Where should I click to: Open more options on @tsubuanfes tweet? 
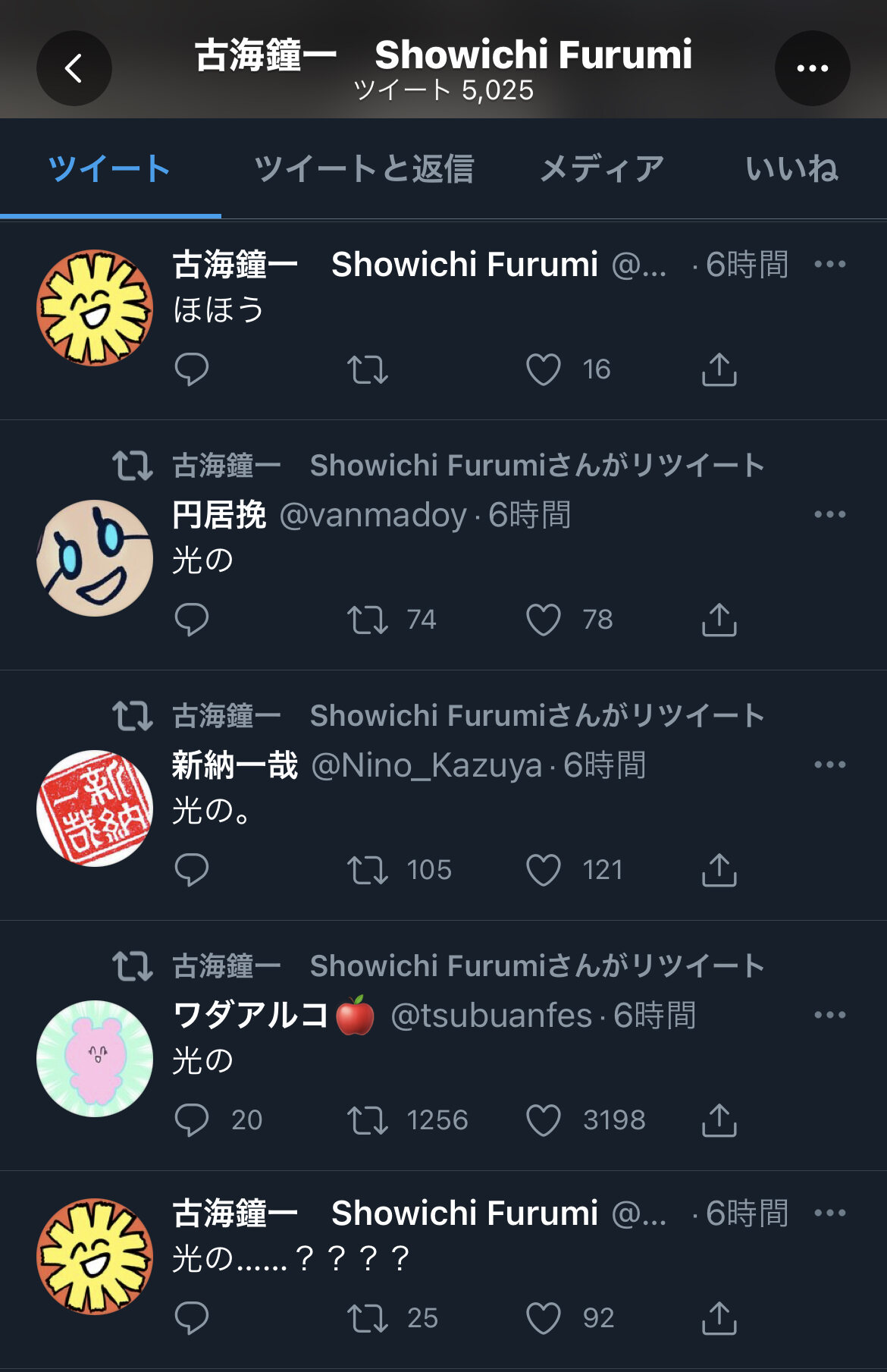(829, 1015)
